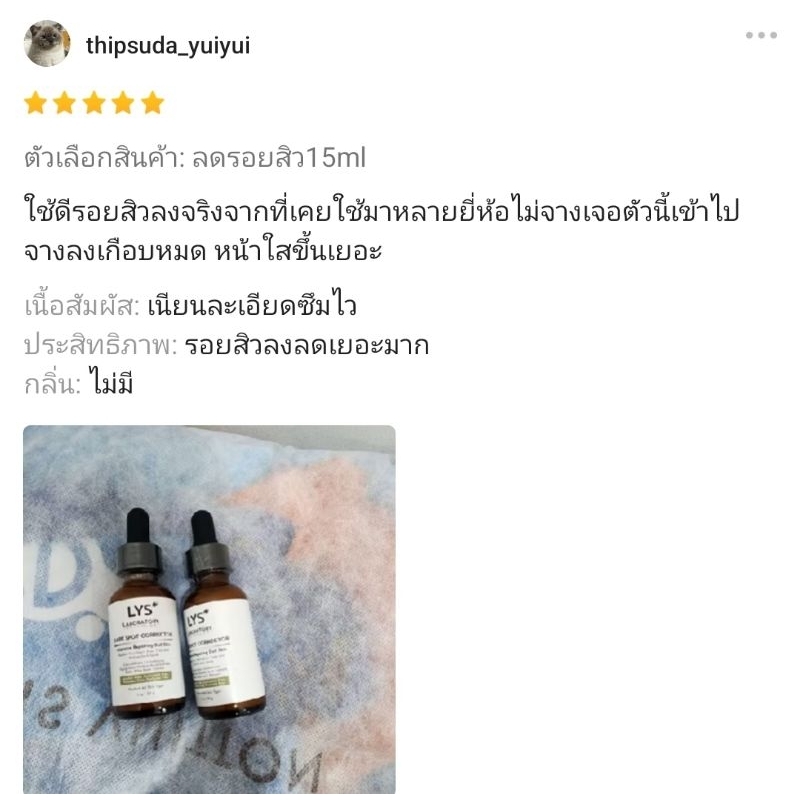Tap the username thipsuda_yuiyui

(168, 45)
